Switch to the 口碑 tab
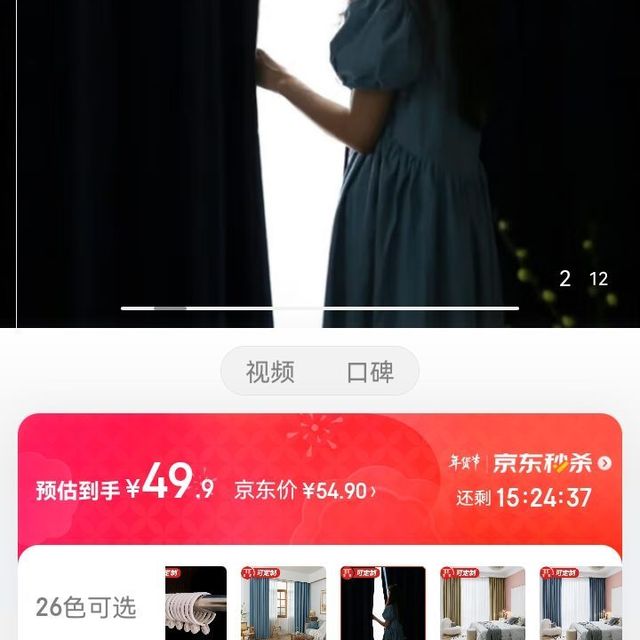 (x=370, y=372)
